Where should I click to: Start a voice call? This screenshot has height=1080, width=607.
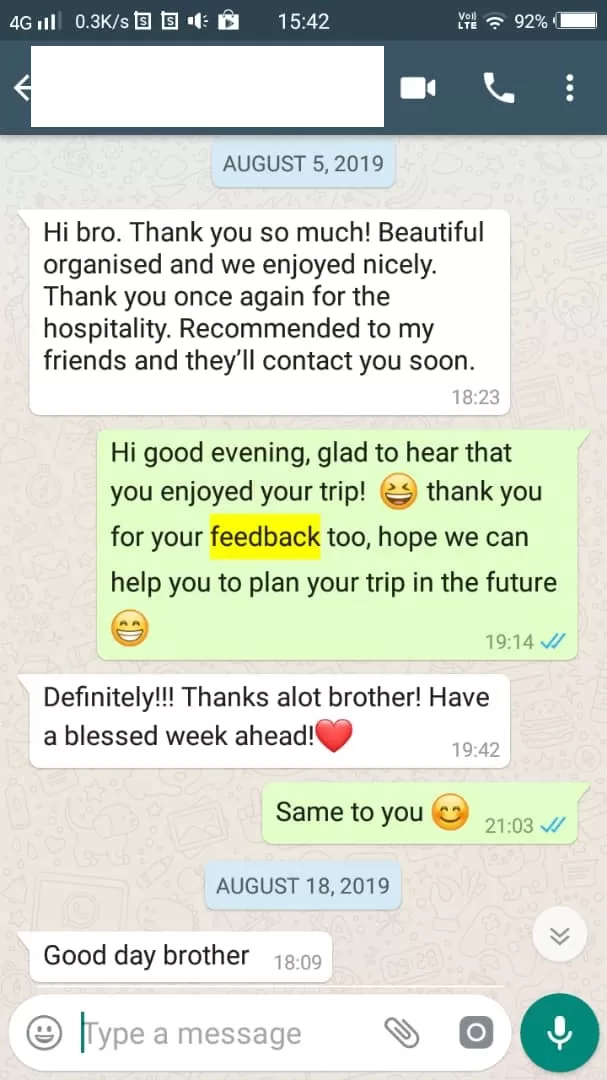(x=498, y=88)
